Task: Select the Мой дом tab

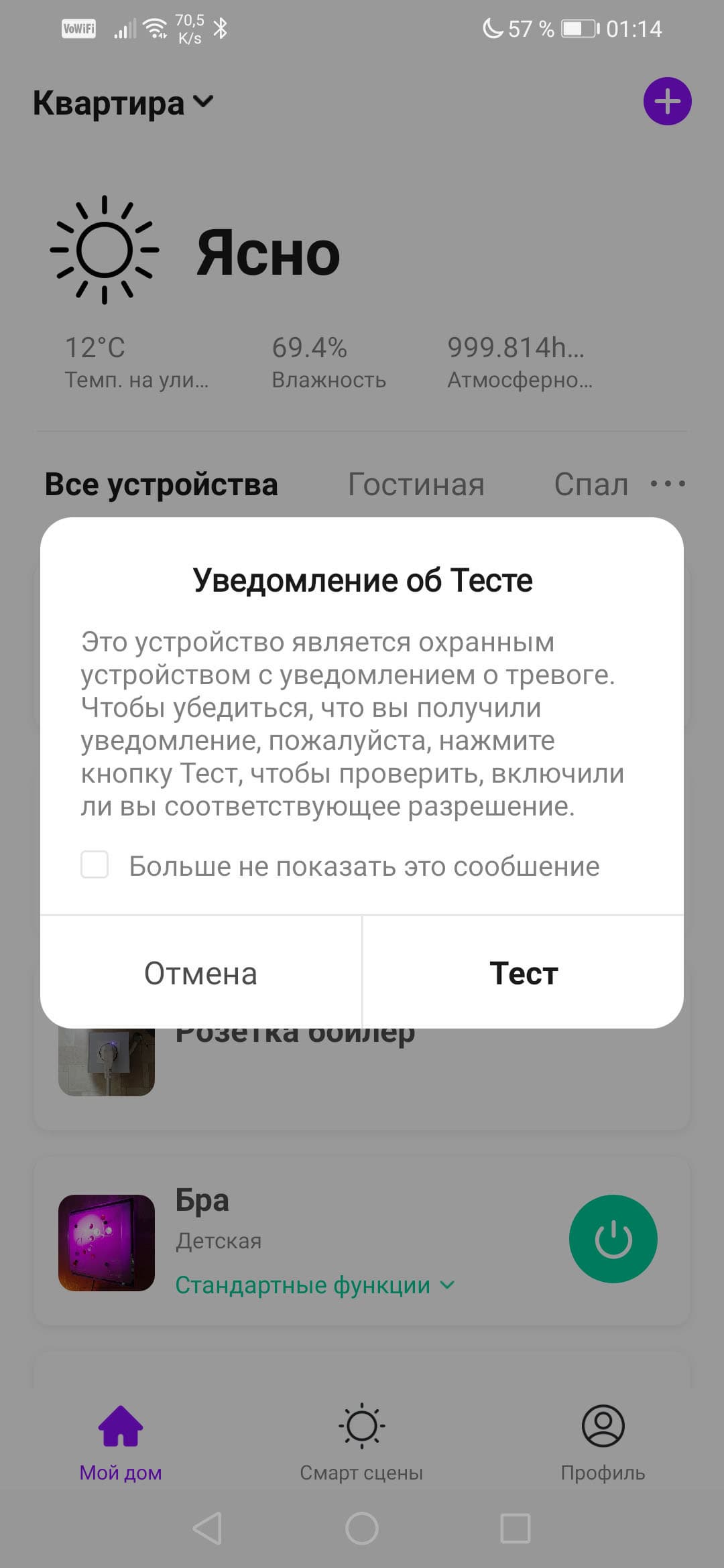Action: pos(121,1441)
